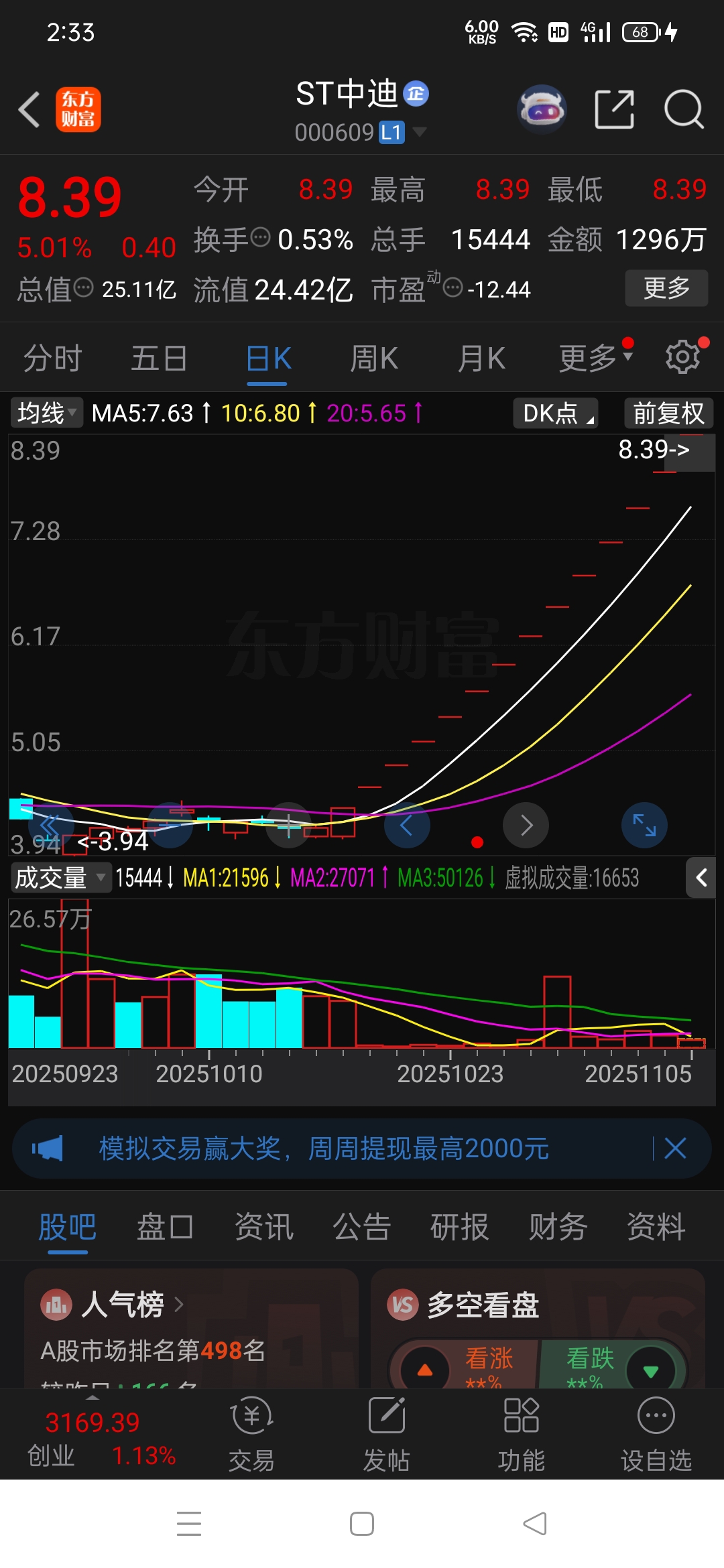Viewport: 724px width, 1568px height.
Task: Open the robot assistant avatar
Action: (542, 109)
